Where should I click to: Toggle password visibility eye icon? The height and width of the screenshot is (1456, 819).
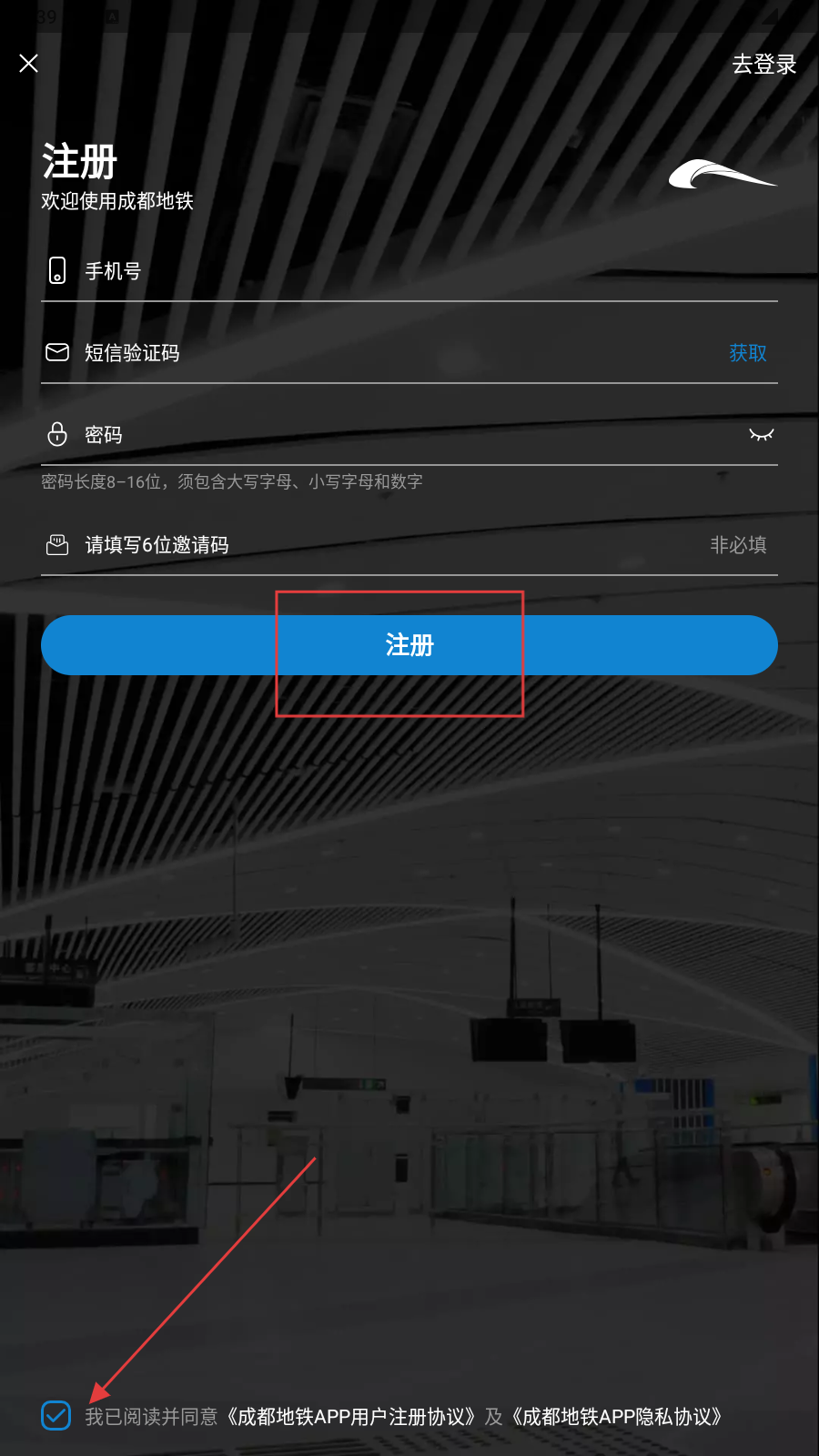pos(761,435)
